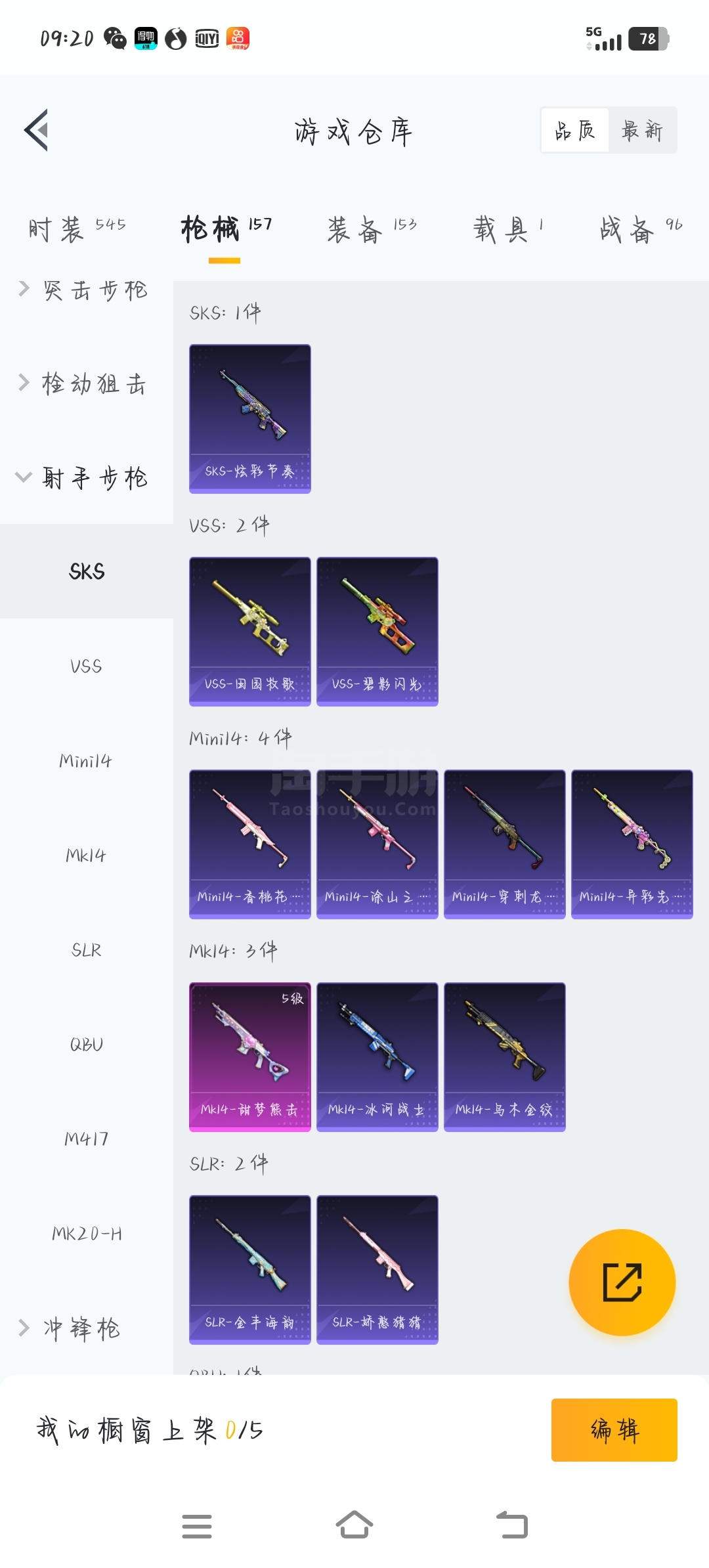Sort by 品质

click(575, 130)
